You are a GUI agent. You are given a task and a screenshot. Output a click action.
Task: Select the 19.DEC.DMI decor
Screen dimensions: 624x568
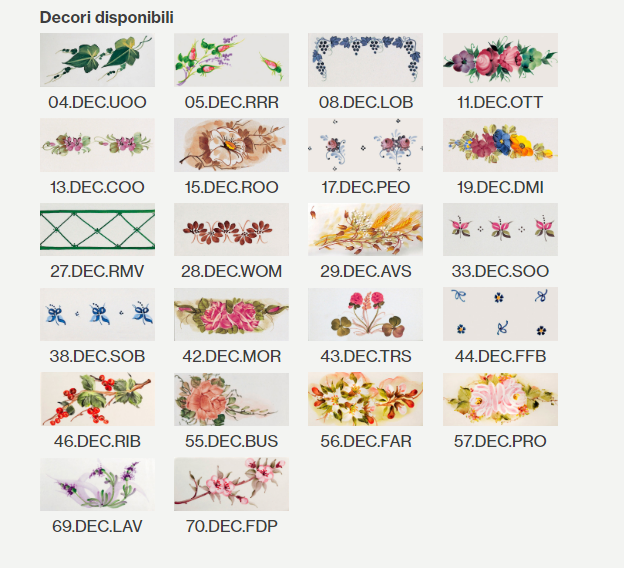(500, 145)
